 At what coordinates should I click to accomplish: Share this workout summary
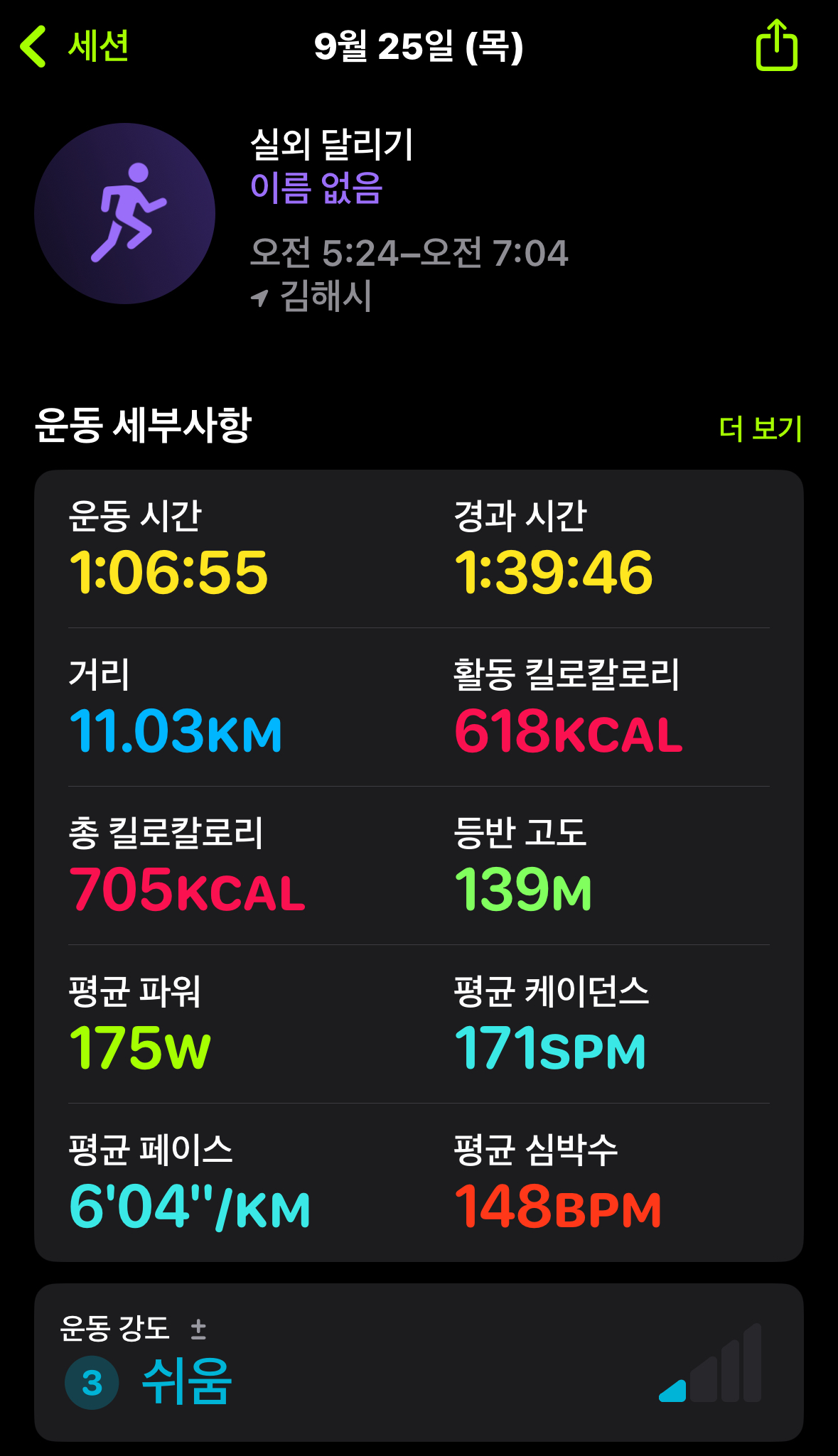(776, 46)
